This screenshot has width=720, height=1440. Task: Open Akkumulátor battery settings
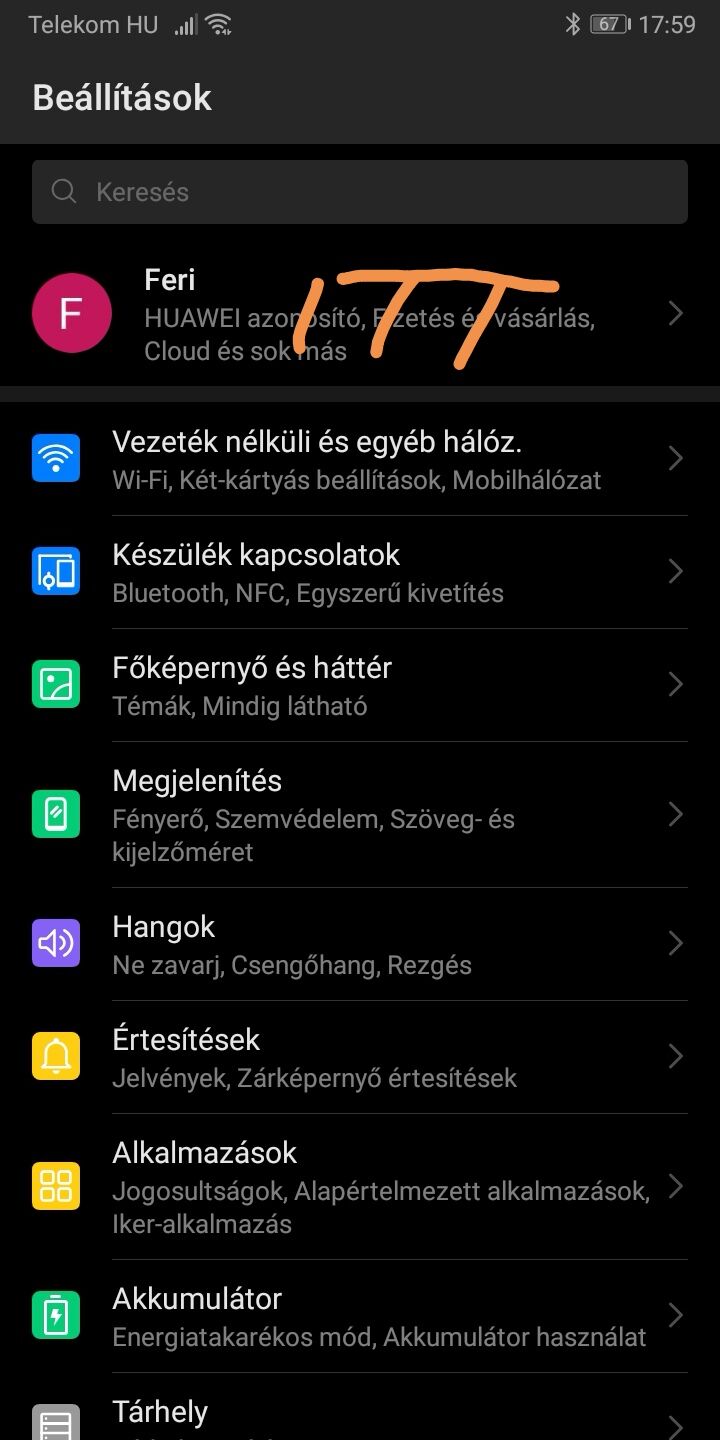360,1316
